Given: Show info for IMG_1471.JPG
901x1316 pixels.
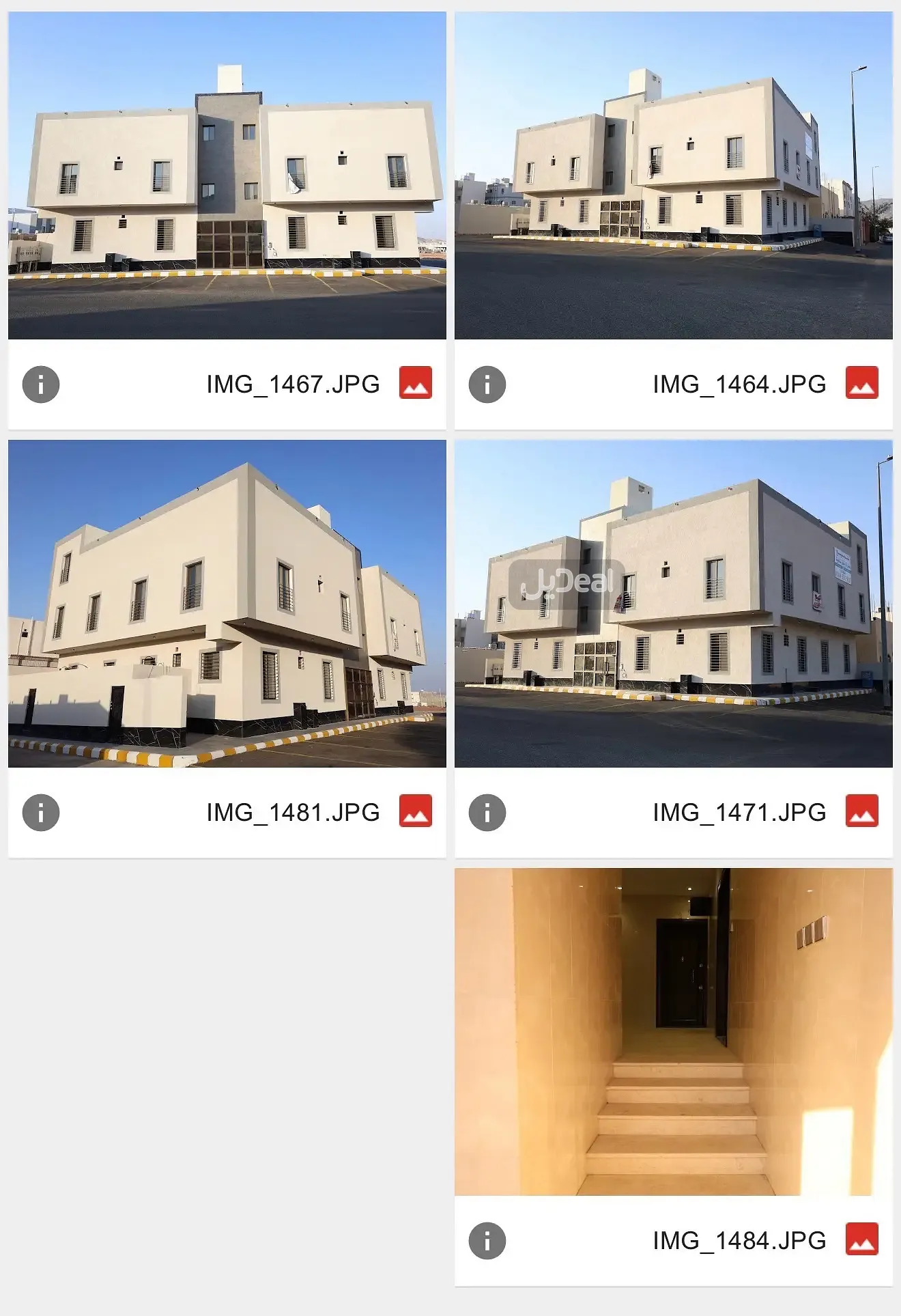Looking at the screenshot, I should tap(487, 813).
